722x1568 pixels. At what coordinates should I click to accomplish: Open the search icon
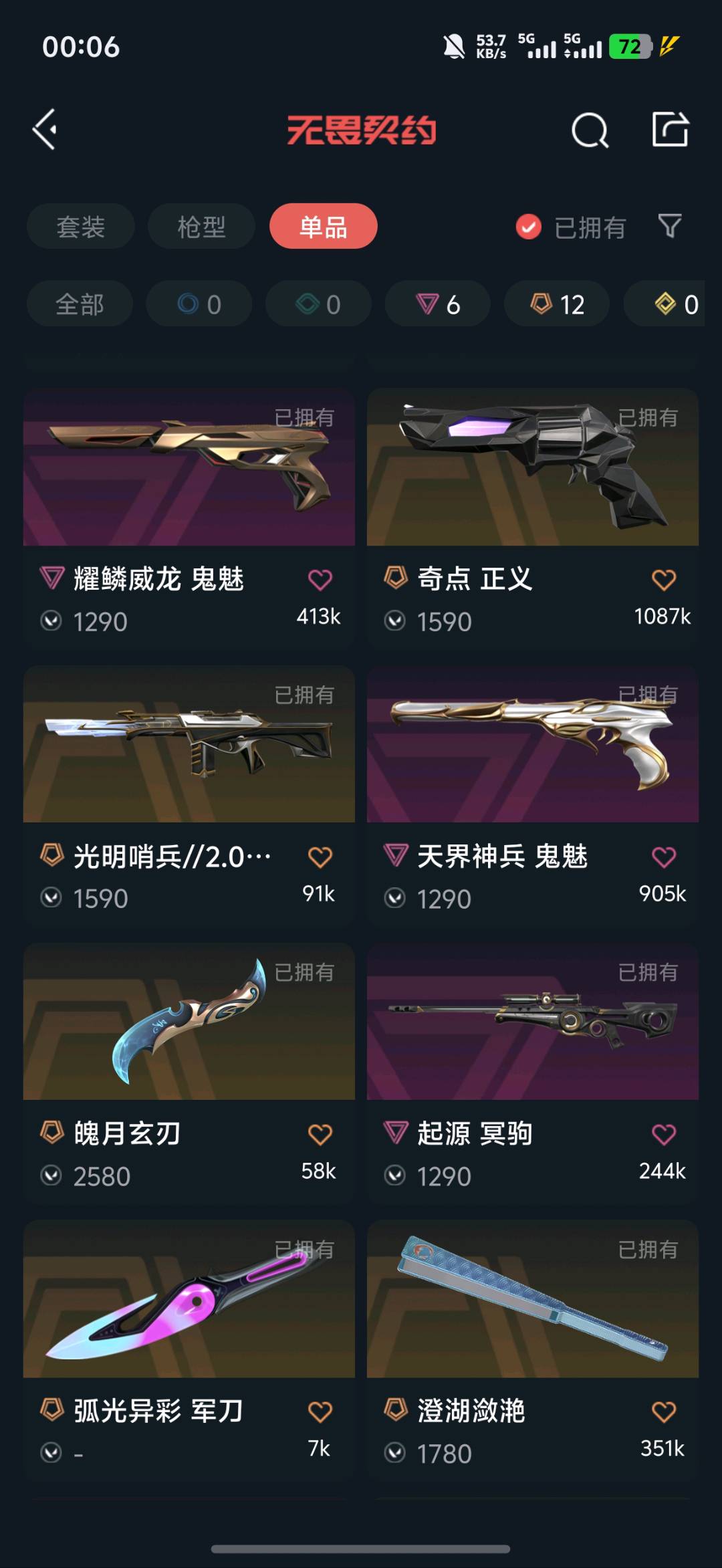590,130
